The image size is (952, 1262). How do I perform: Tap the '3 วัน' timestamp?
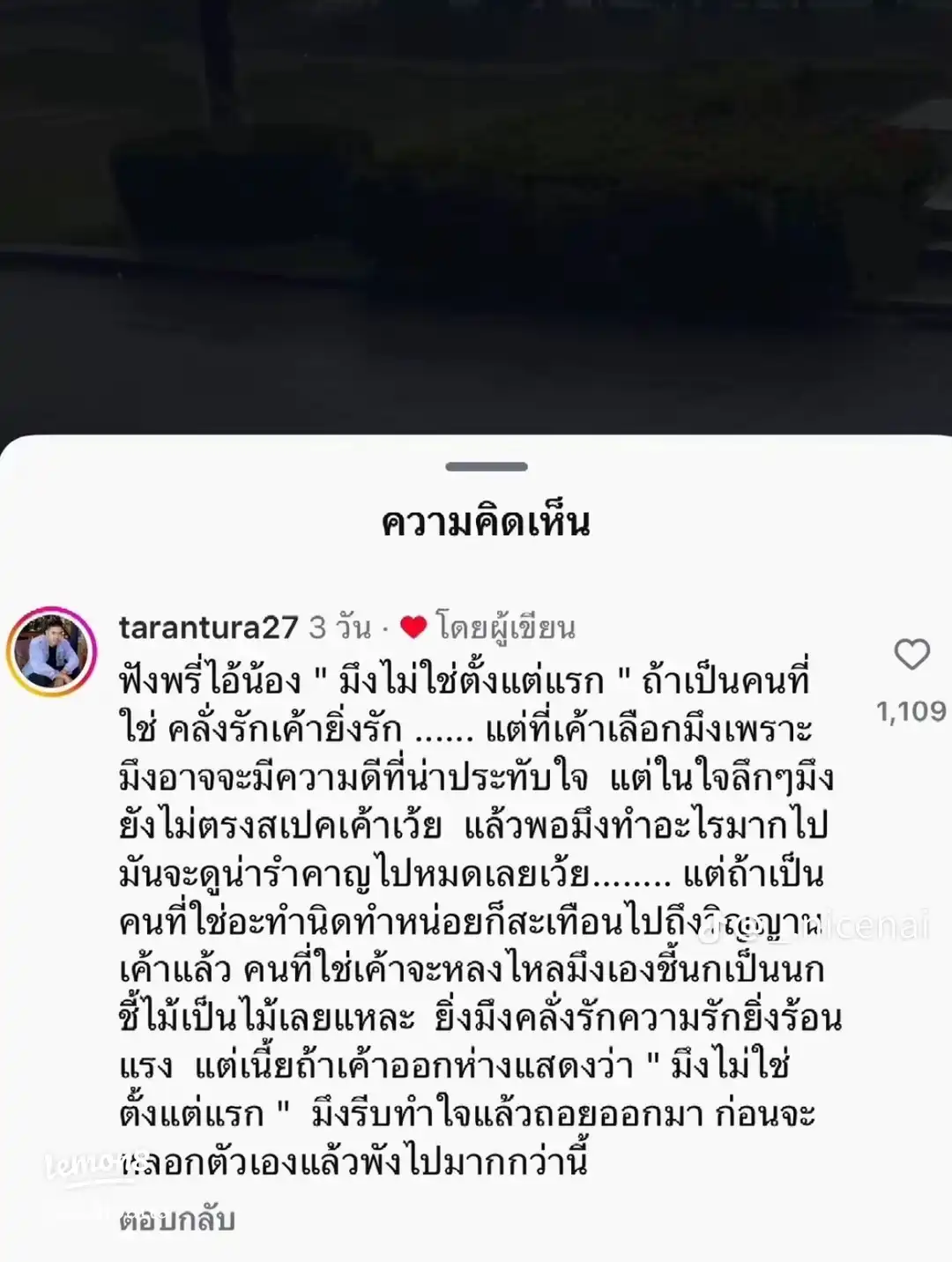pos(339,627)
